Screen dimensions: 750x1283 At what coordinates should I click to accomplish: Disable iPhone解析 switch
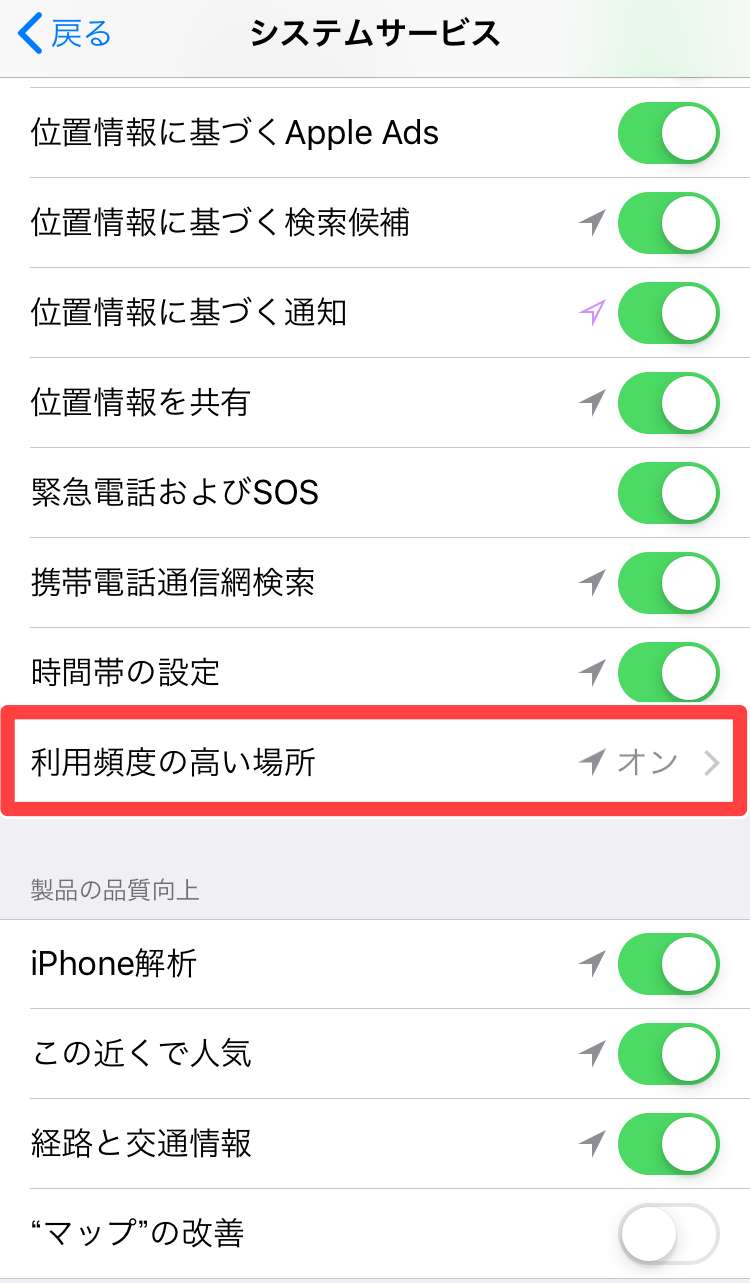pyautogui.click(x=668, y=964)
